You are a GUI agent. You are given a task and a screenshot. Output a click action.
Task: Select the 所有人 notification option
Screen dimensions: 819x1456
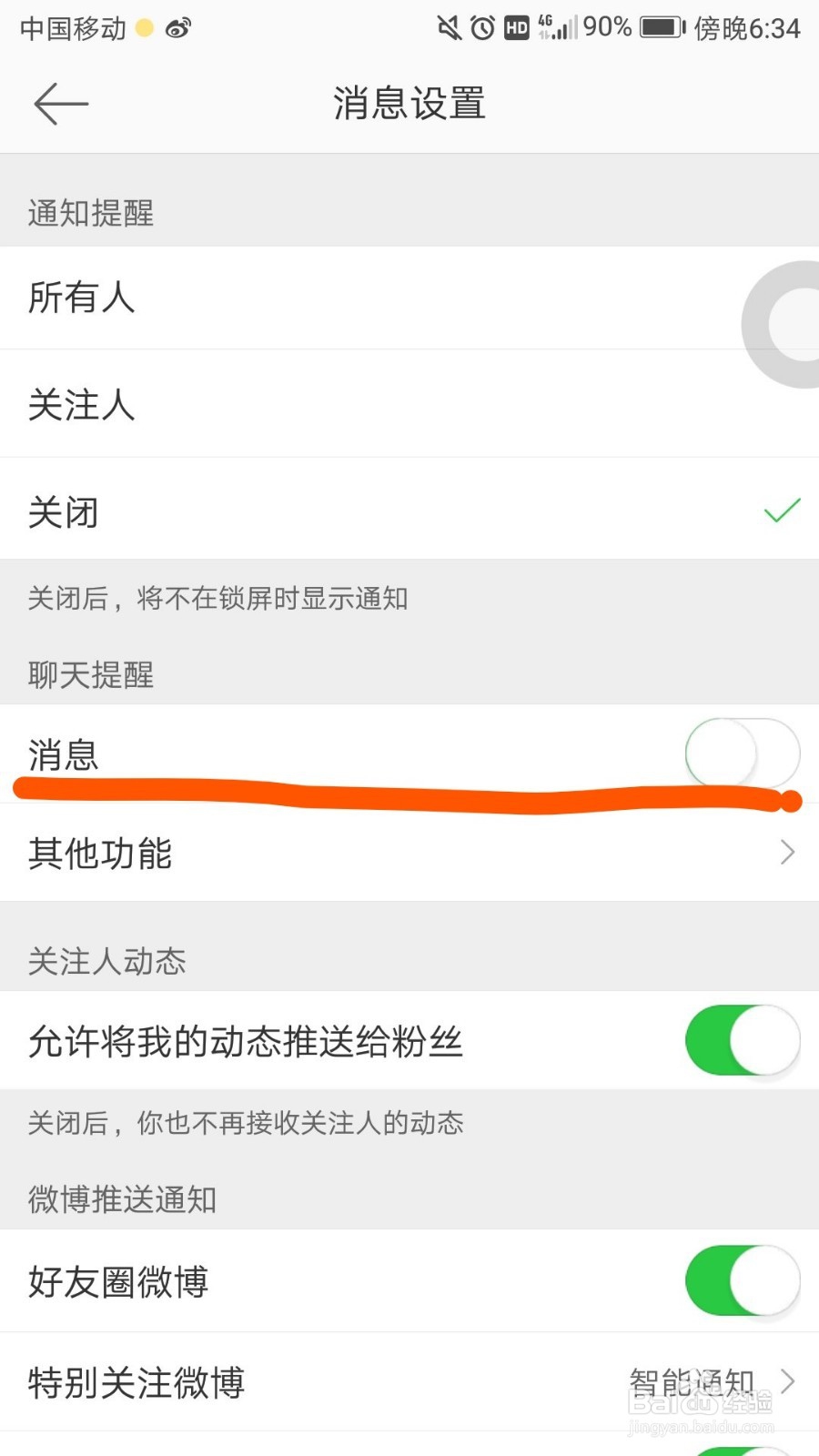pos(81,298)
